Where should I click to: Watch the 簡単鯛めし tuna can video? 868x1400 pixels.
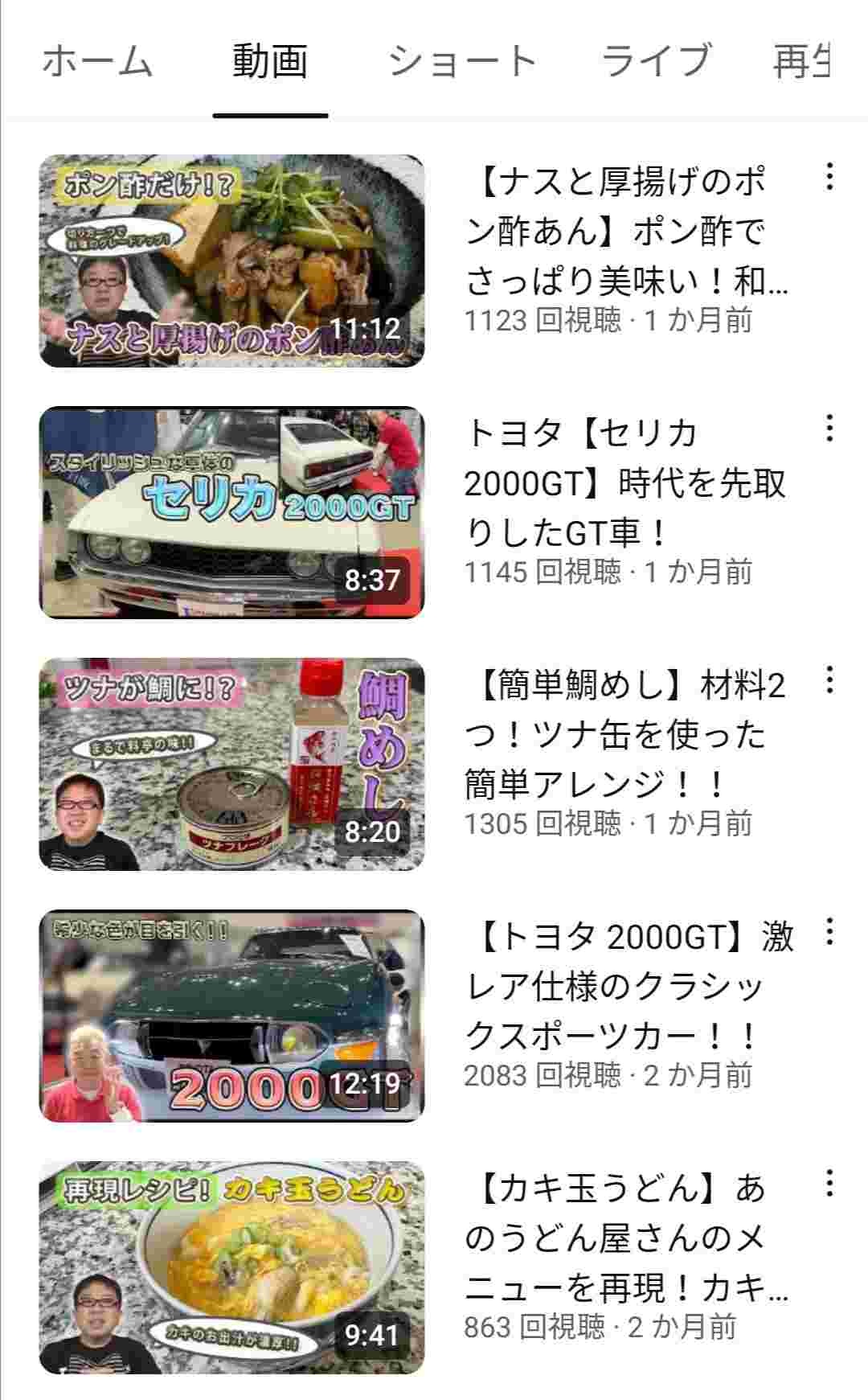click(x=231, y=764)
